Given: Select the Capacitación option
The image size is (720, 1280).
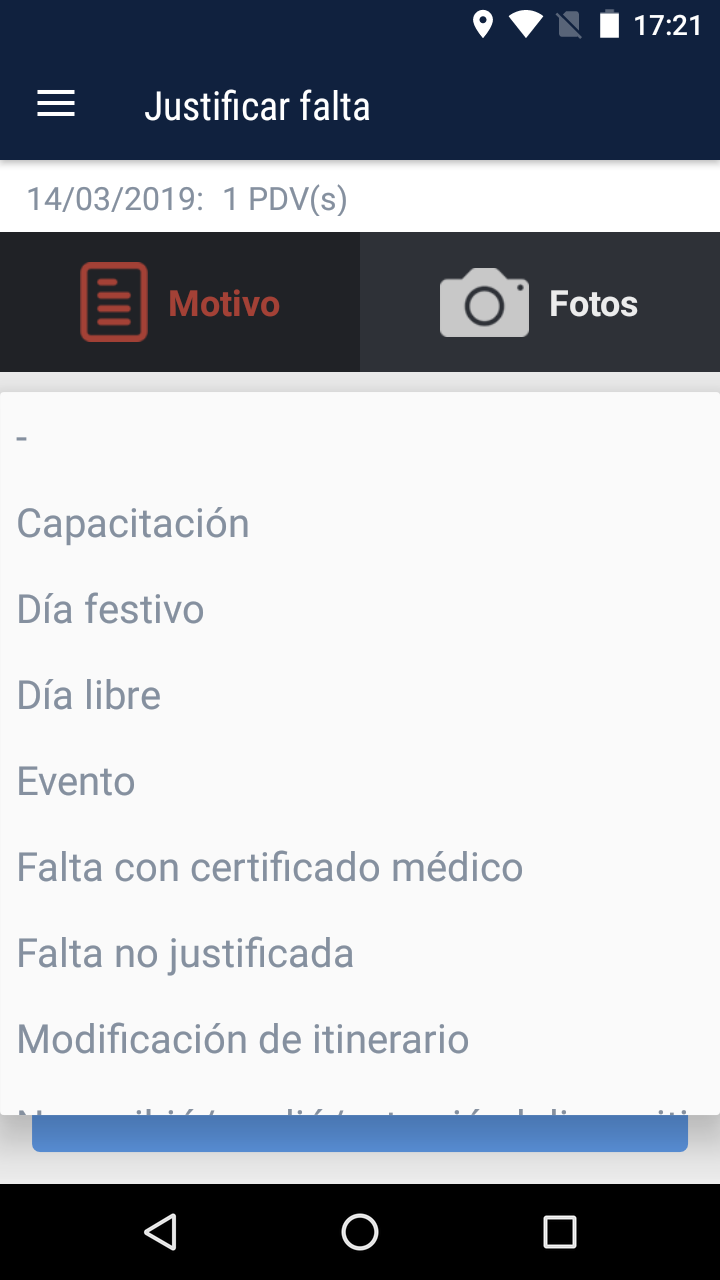Looking at the screenshot, I should [x=132, y=522].
